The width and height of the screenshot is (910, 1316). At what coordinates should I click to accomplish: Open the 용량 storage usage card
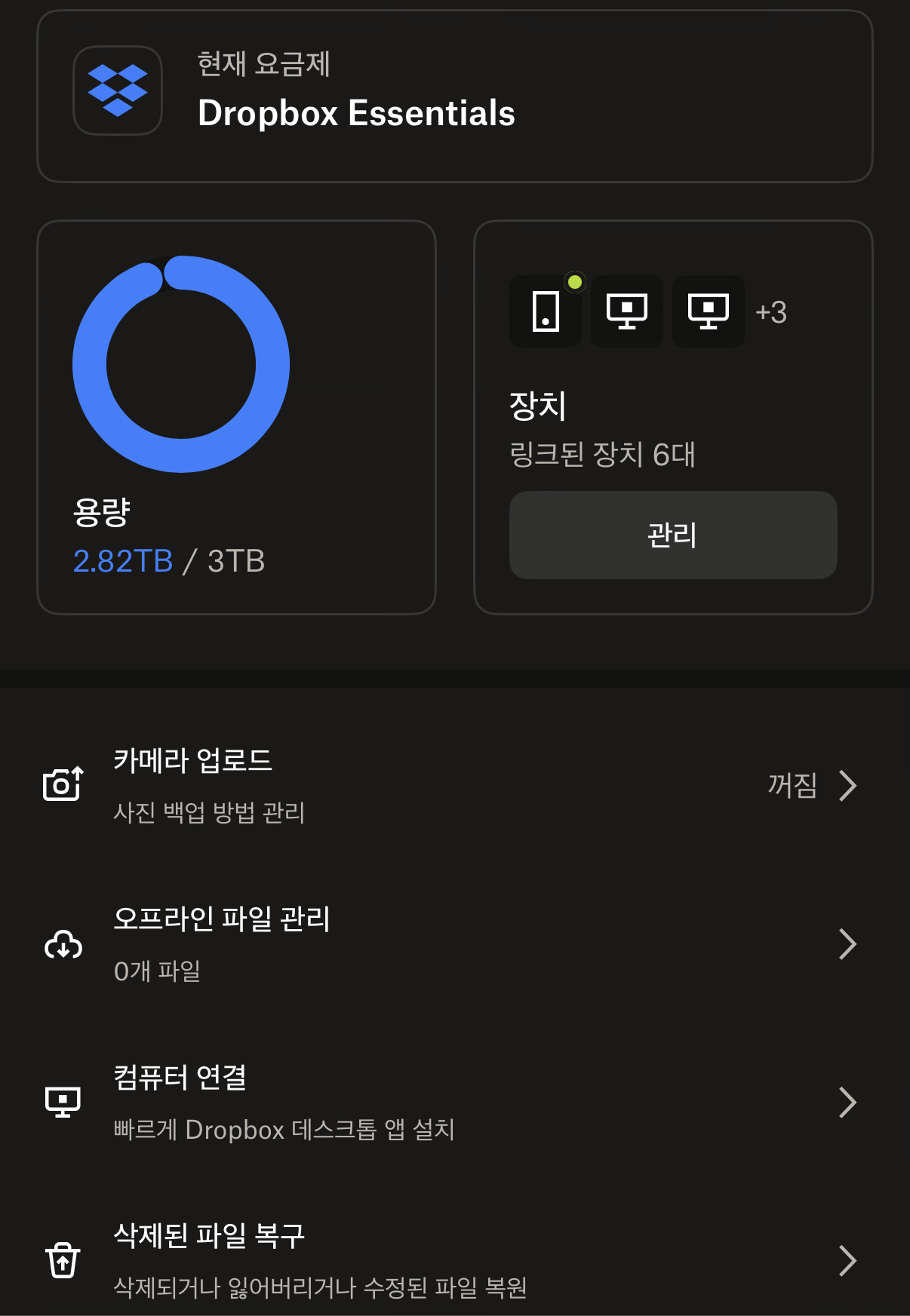pos(237,417)
